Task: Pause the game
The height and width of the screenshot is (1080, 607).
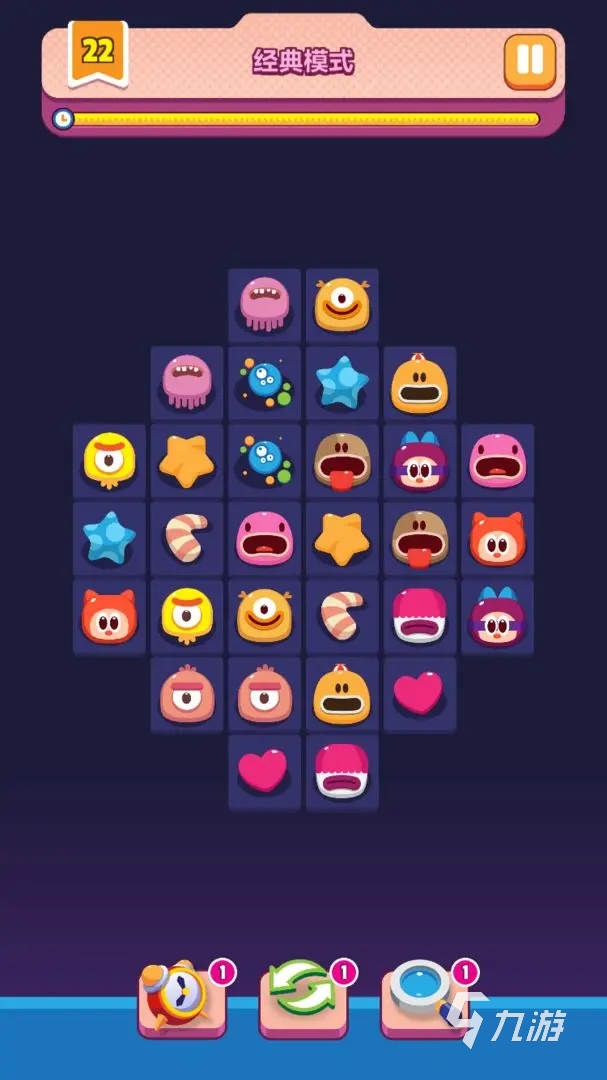Action: point(530,62)
